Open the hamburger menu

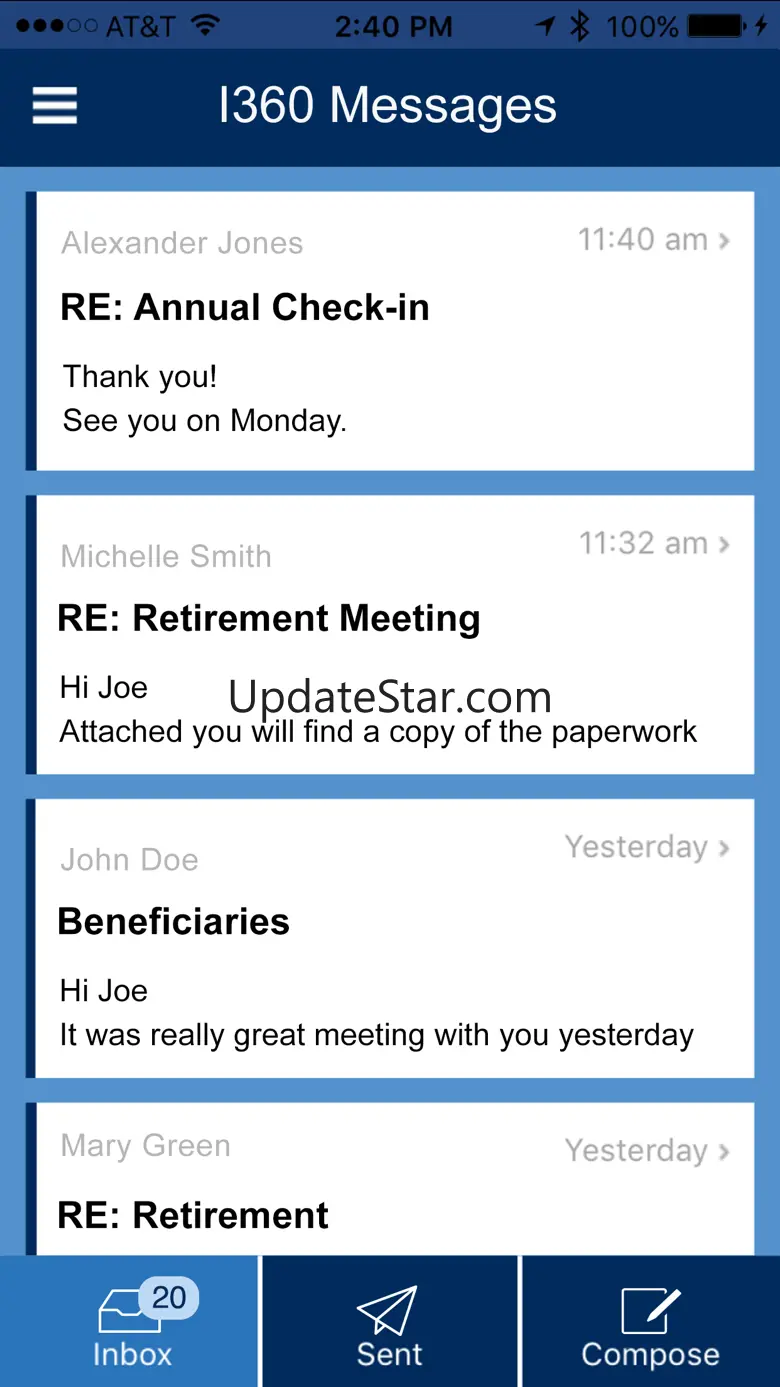(55, 106)
